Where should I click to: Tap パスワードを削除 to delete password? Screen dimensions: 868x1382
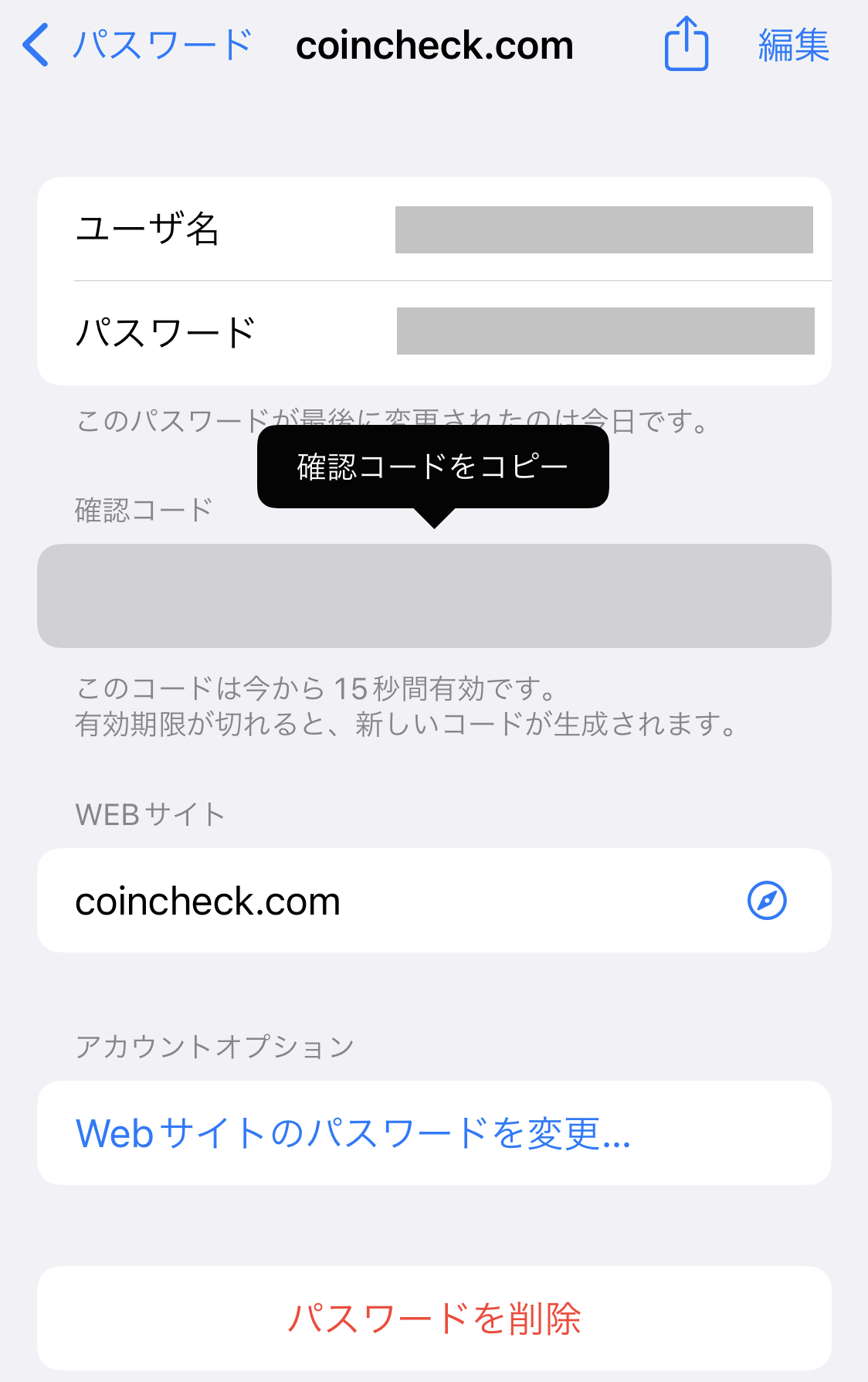tap(434, 1318)
